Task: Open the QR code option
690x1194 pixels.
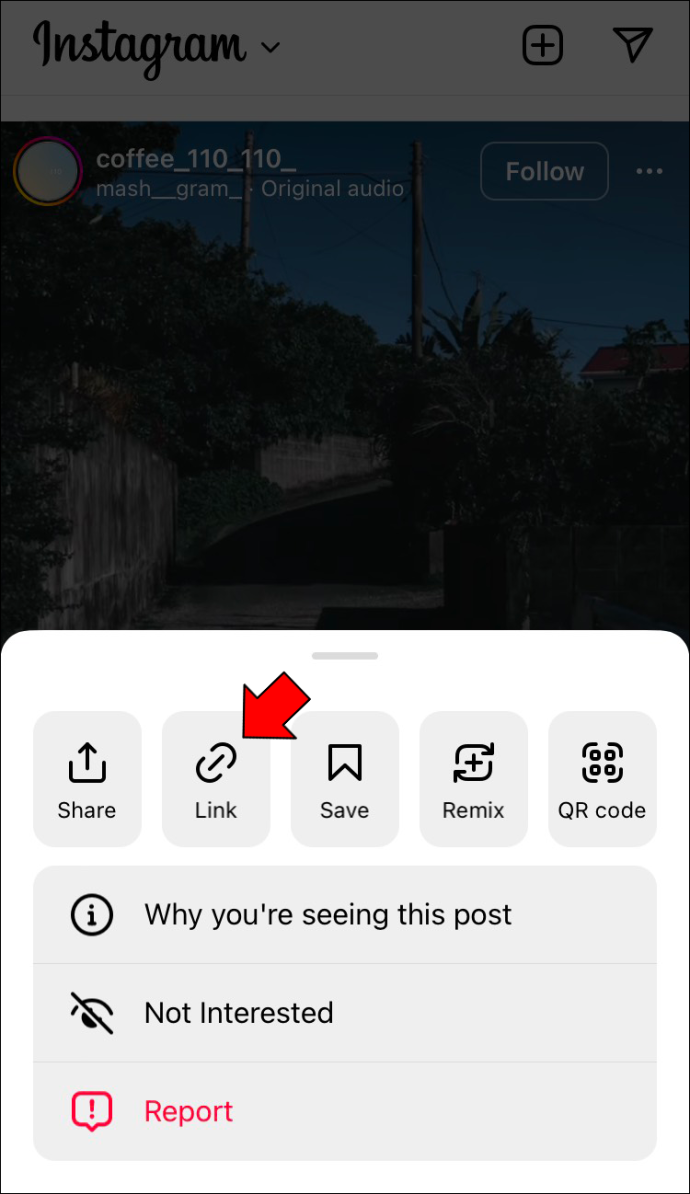Action: tap(602, 779)
